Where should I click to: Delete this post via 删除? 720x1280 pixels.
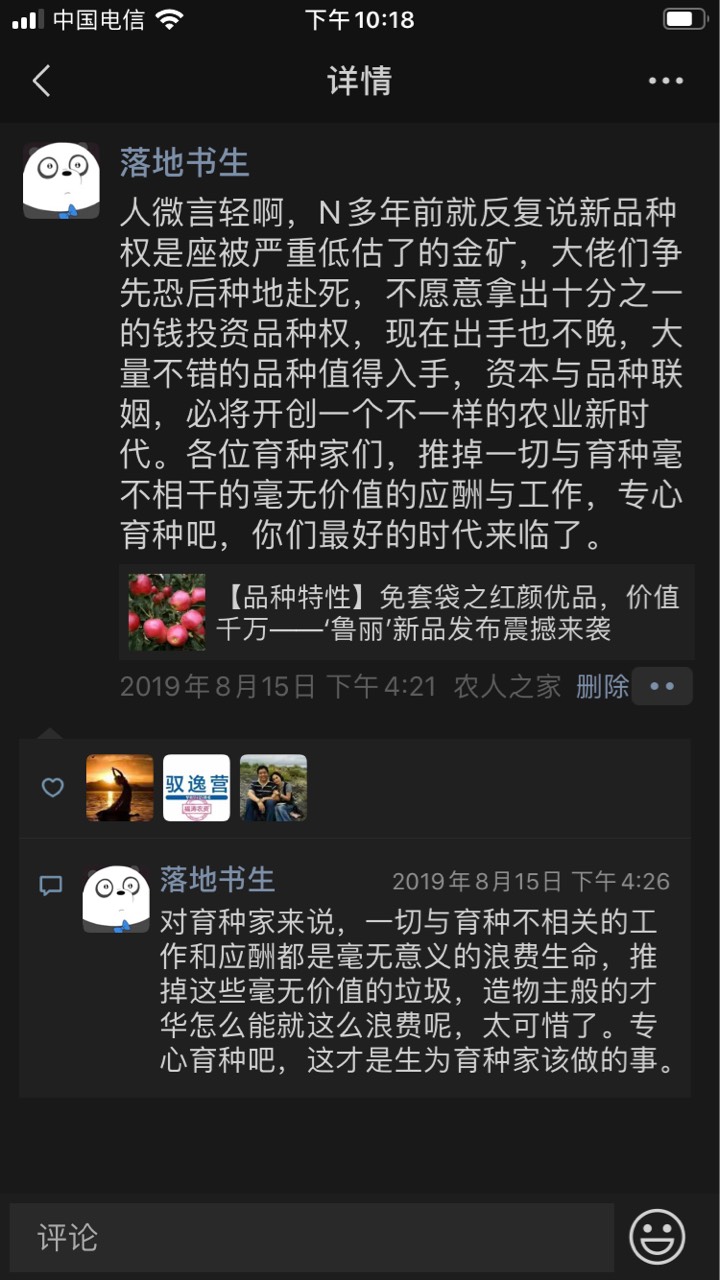tap(603, 686)
